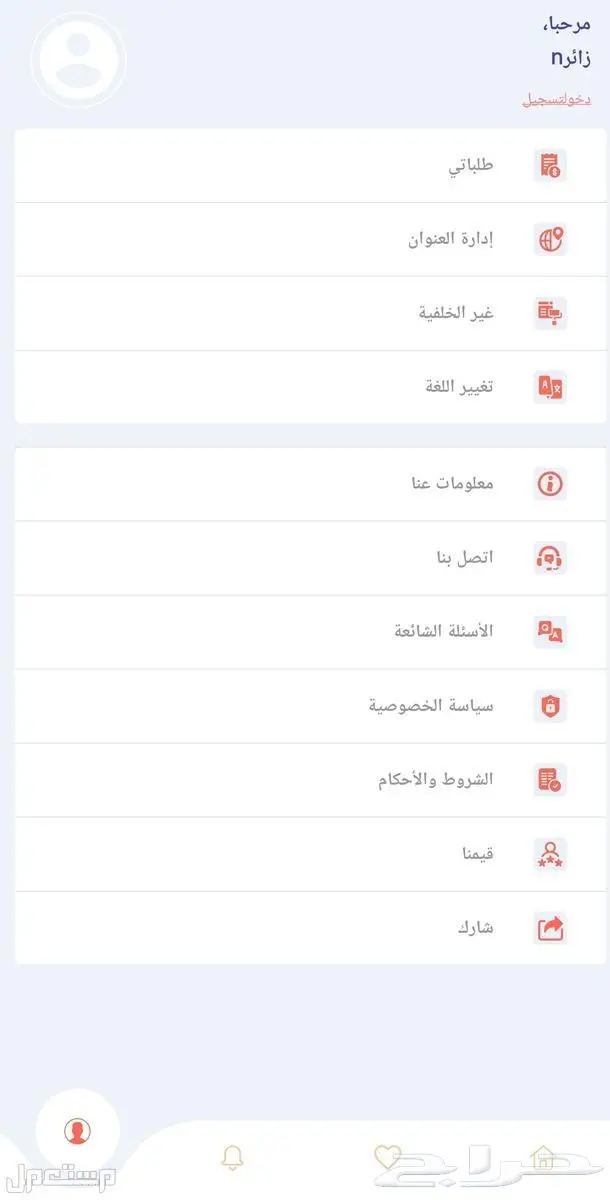Tap the guest profile avatar
610x1200 pixels.
pos(79,60)
